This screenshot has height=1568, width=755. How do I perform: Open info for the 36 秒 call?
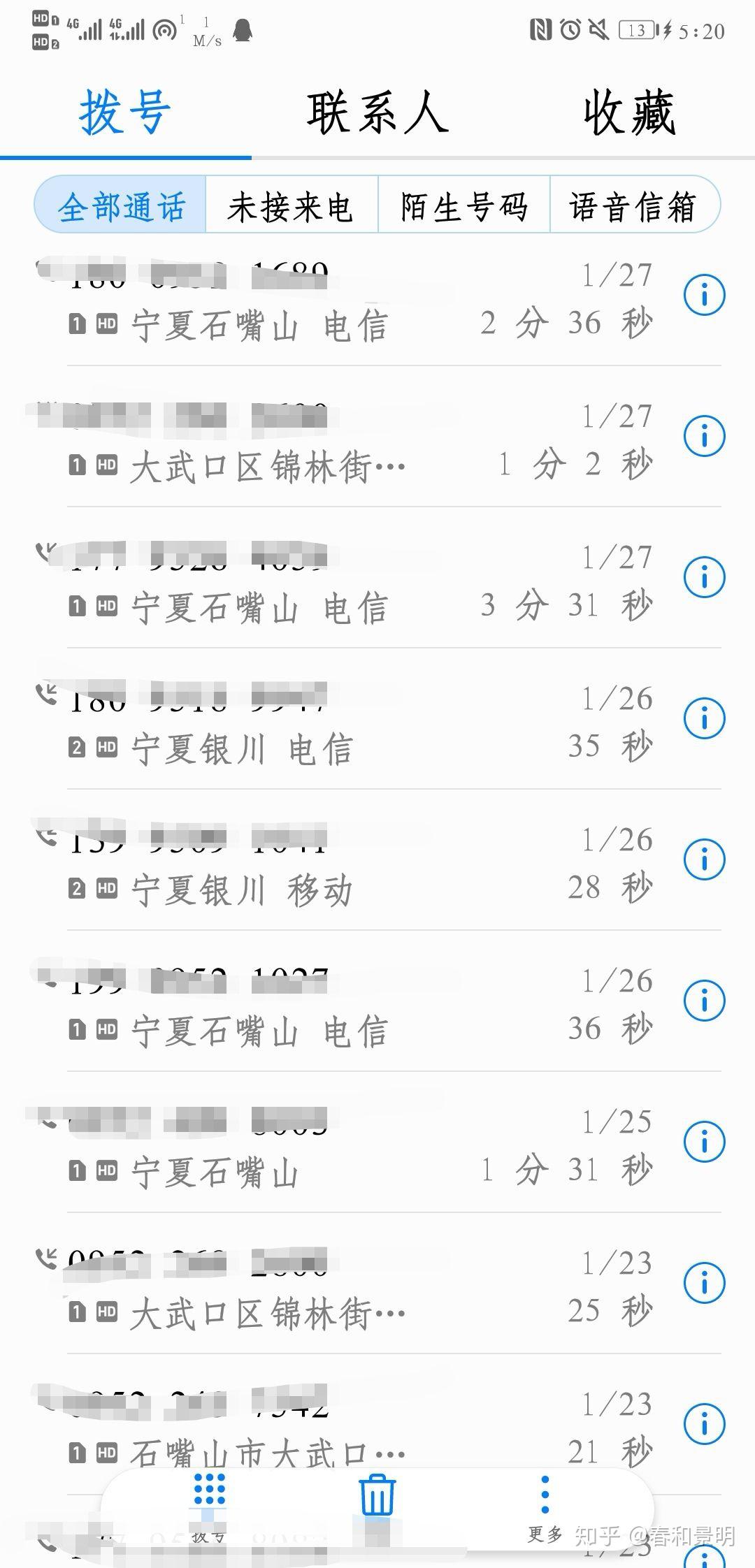coord(704,1001)
